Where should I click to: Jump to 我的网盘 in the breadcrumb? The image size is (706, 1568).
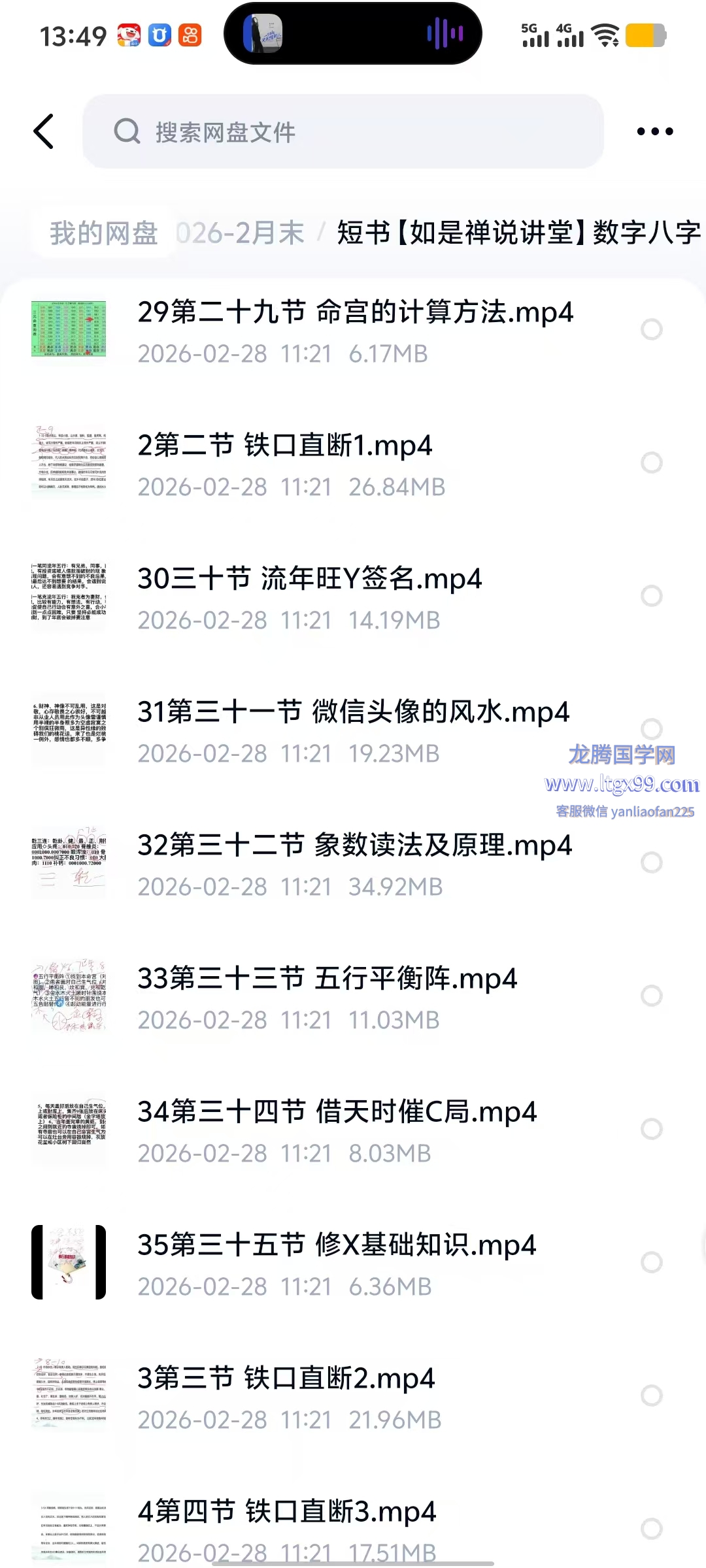pyautogui.click(x=104, y=233)
